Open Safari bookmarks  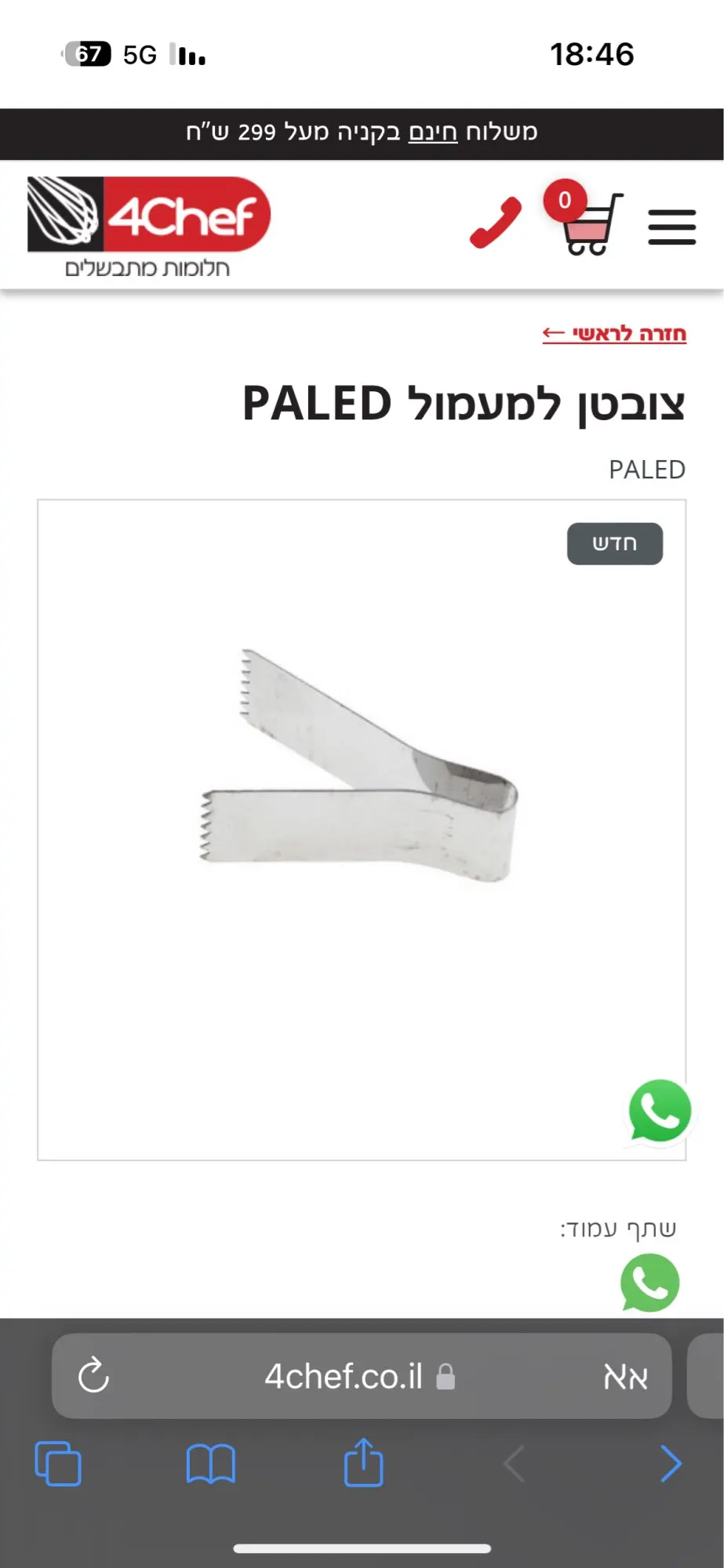210,1463
